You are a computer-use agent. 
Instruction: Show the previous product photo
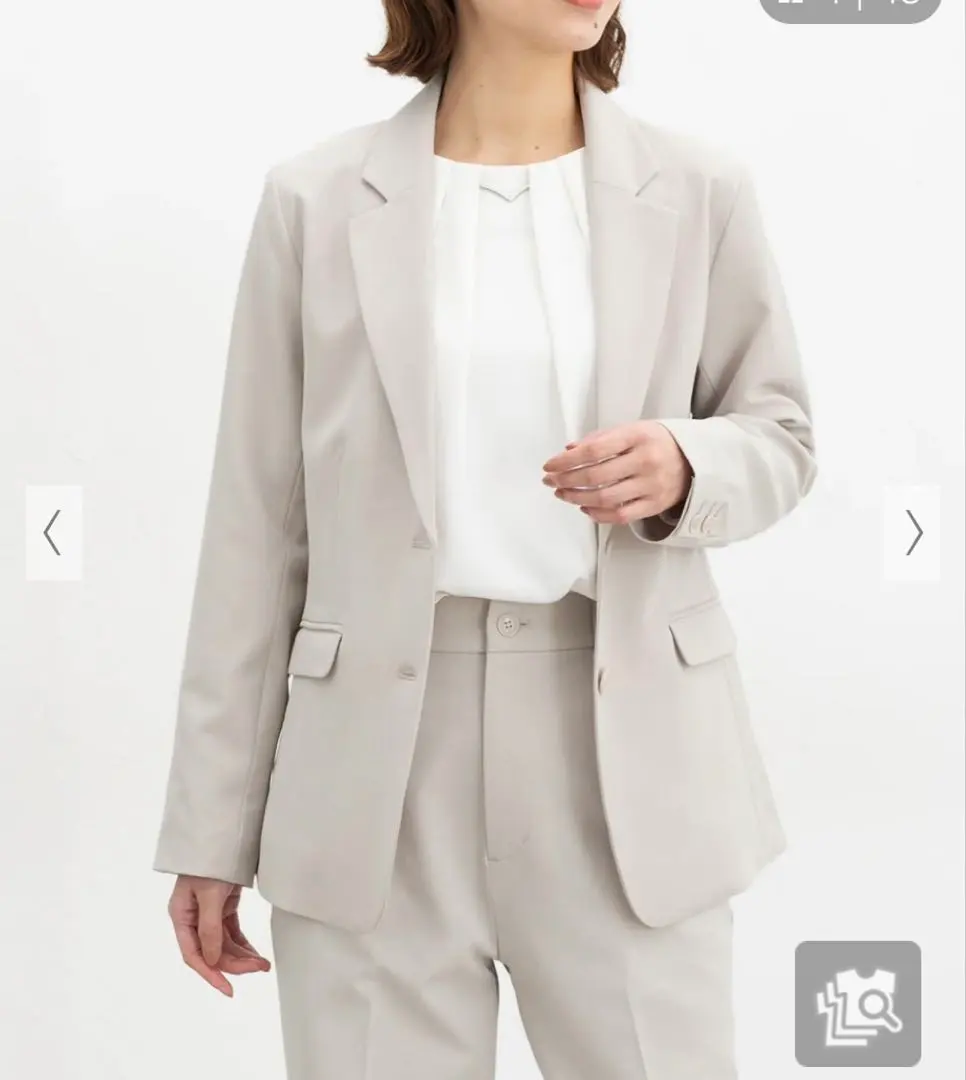pos(53,532)
